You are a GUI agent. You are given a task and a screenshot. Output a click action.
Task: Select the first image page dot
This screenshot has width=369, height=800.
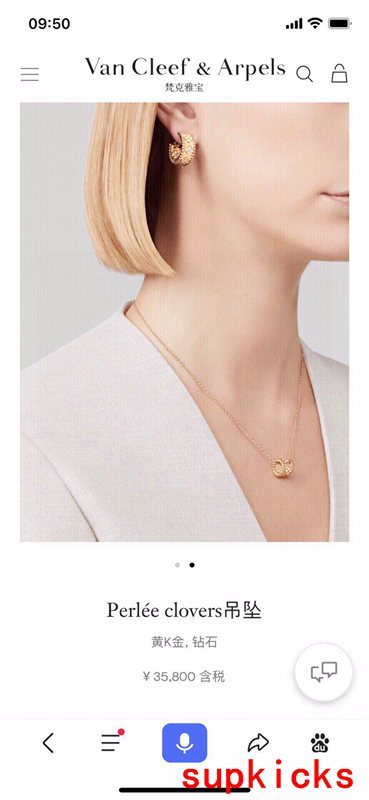pyautogui.click(x=177, y=565)
